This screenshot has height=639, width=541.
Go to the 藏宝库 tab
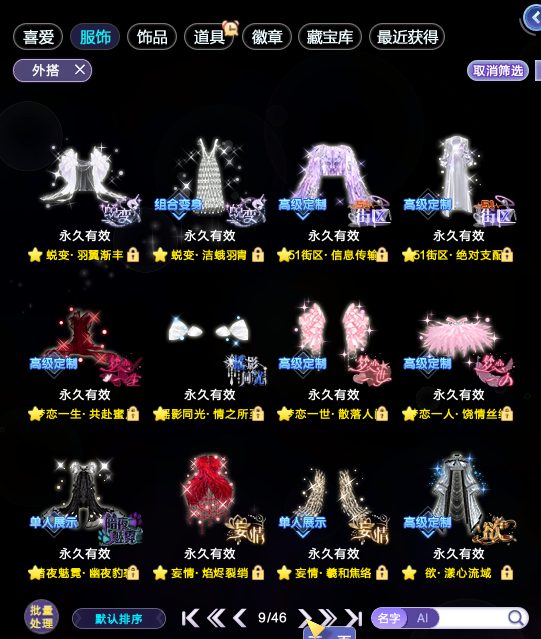tap(330, 37)
